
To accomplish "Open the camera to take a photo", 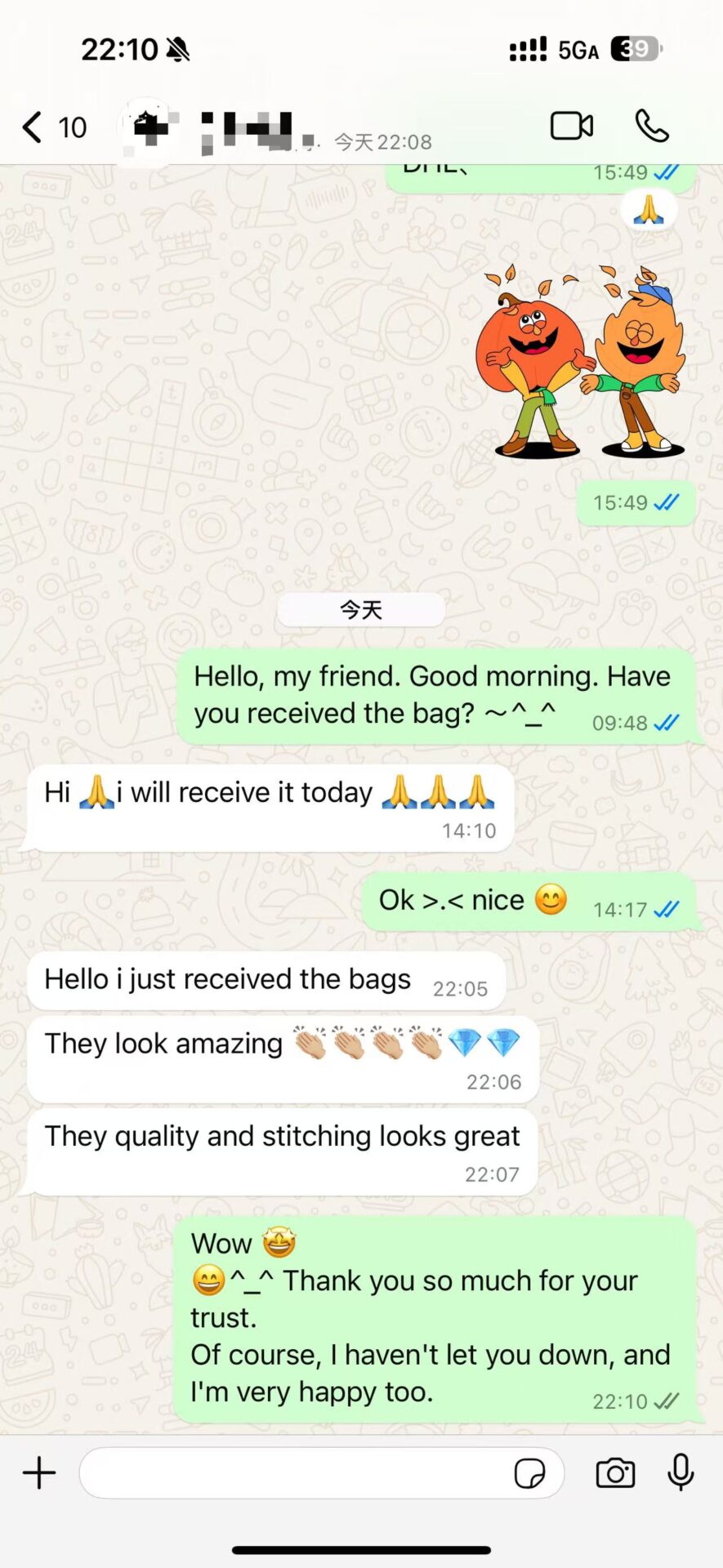I will tap(615, 1473).
